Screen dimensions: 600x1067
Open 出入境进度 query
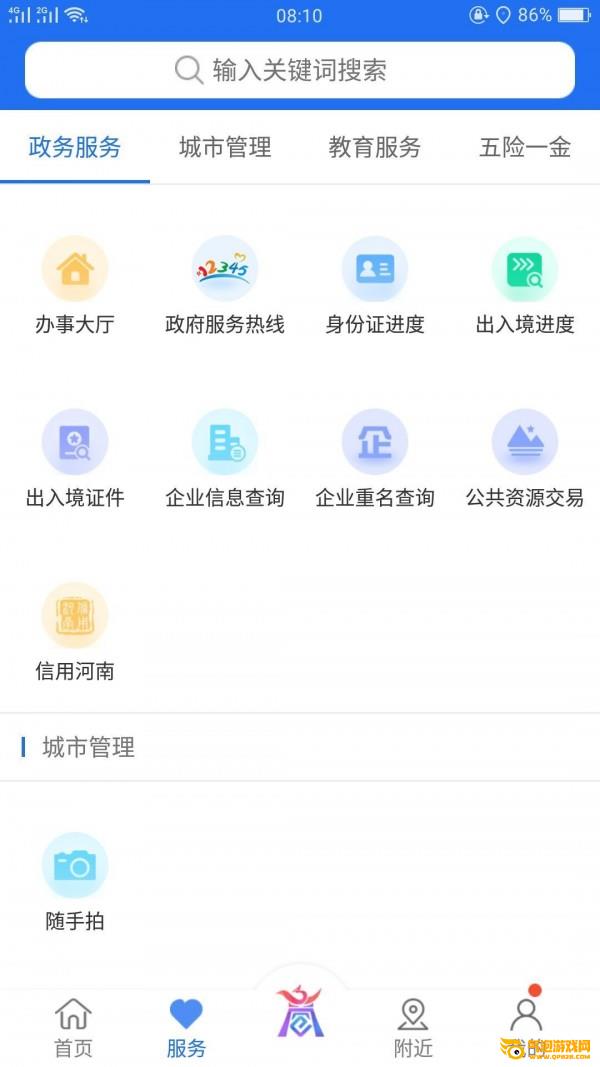pos(524,286)
